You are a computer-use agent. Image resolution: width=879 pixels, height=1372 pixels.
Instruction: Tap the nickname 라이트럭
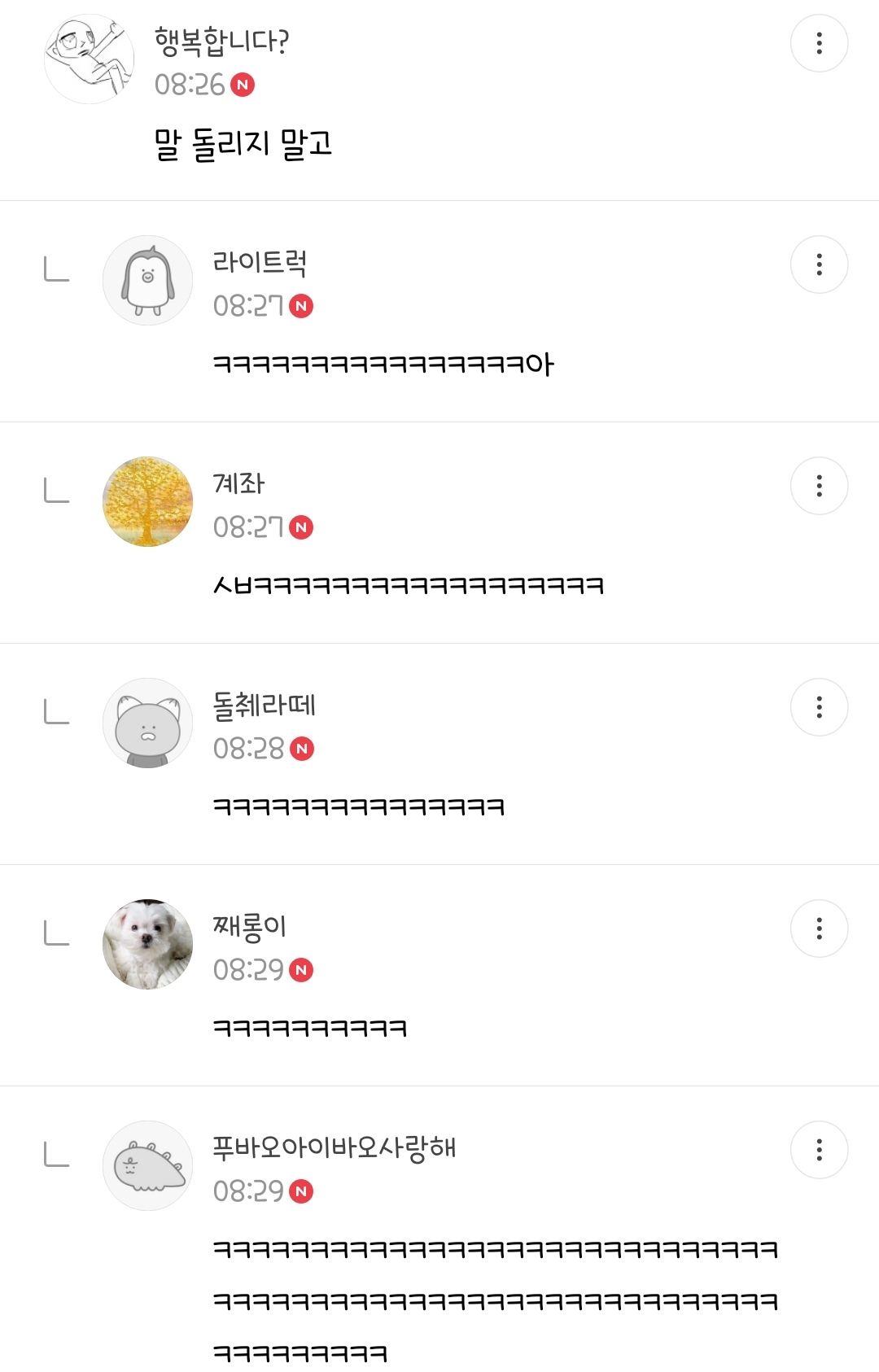pyautogui.click(x=260, y=262)
